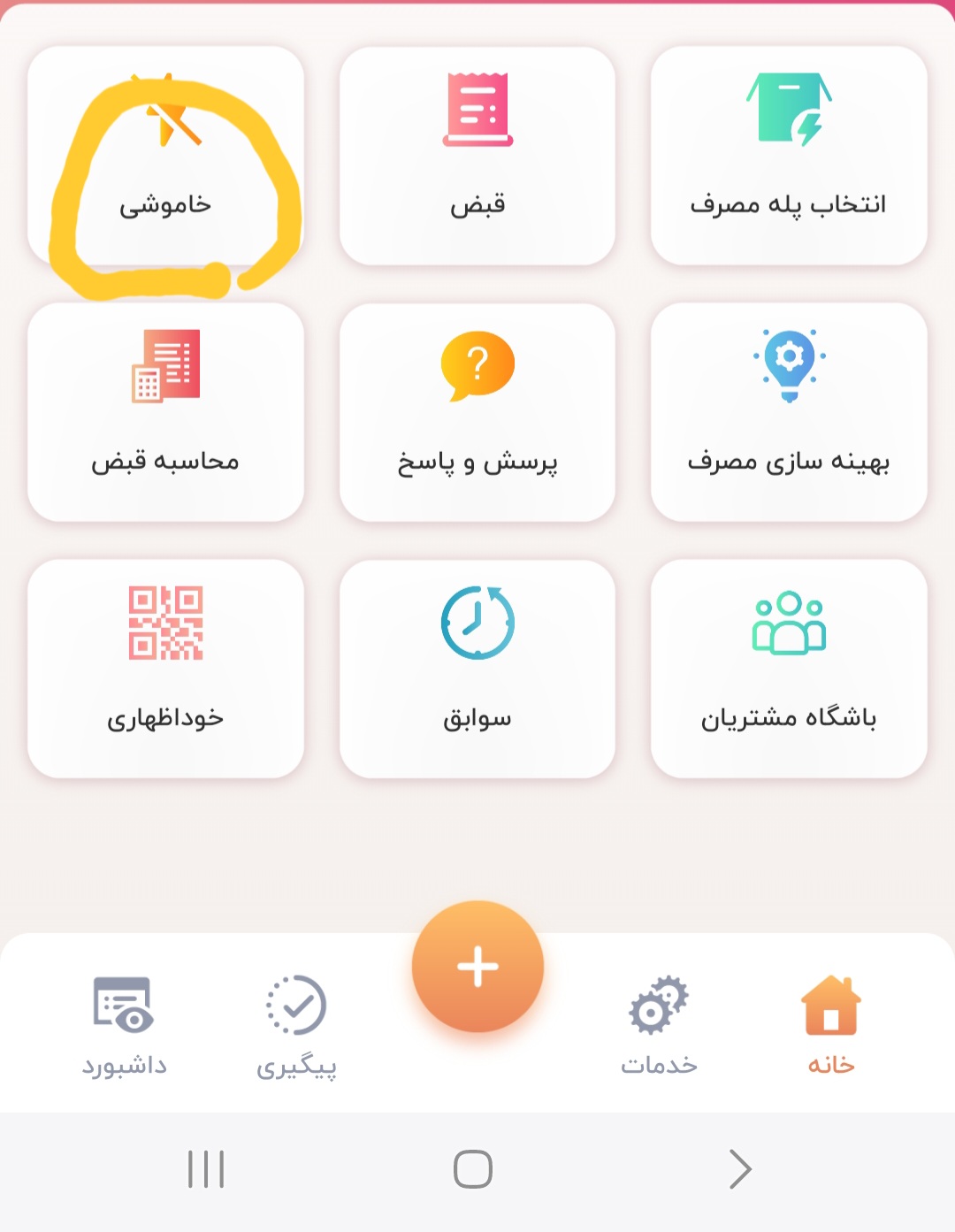Screen dimensions: 955x1232
Task: Open recent apps from navigation bar
Action: [206, 1169]
